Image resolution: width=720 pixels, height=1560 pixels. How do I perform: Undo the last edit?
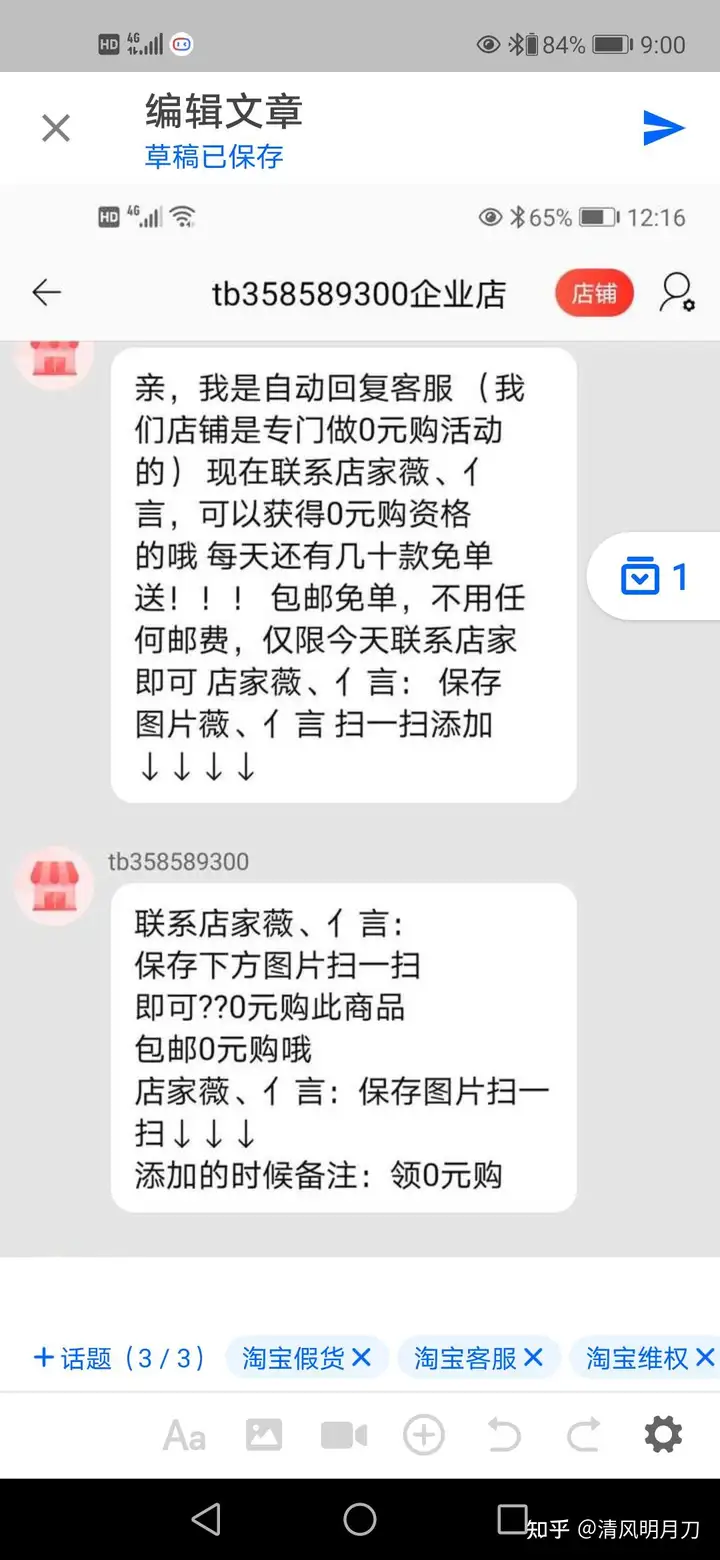point(504,1436)
